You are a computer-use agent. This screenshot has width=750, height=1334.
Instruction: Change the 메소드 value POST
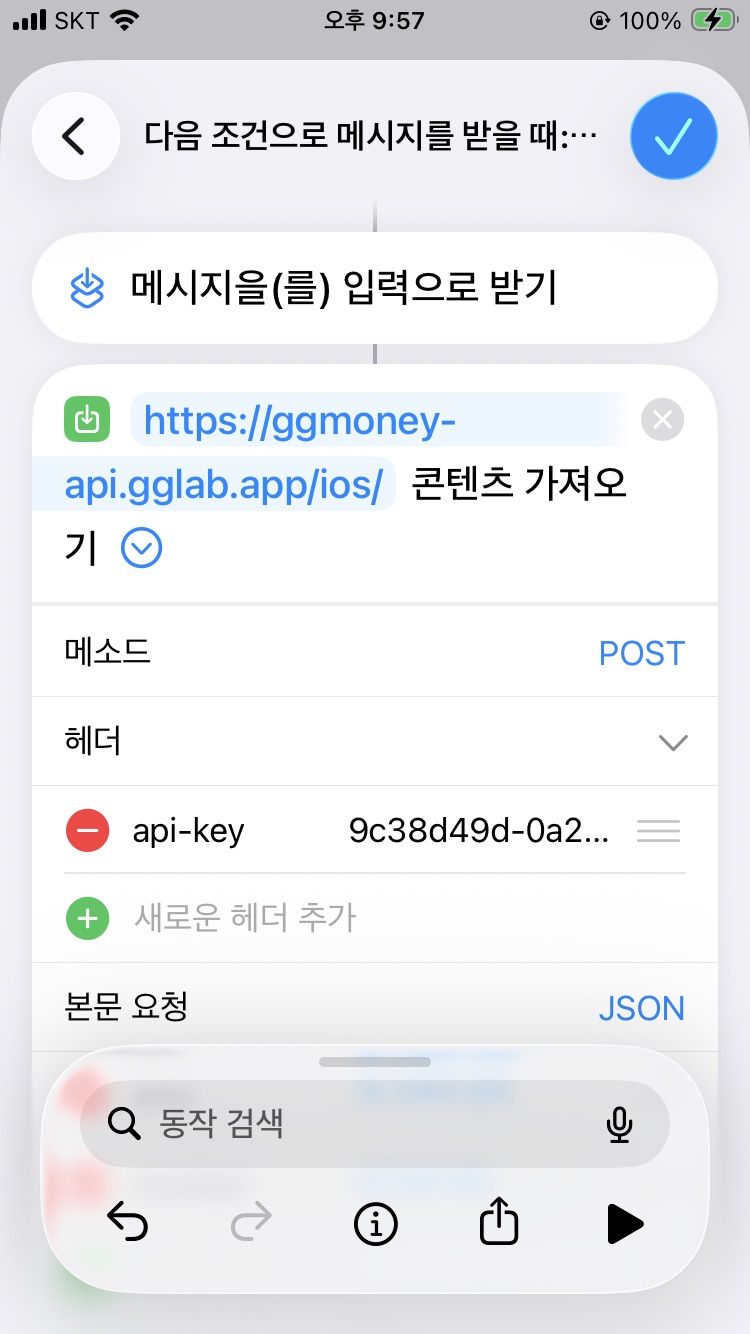point(641,653)
